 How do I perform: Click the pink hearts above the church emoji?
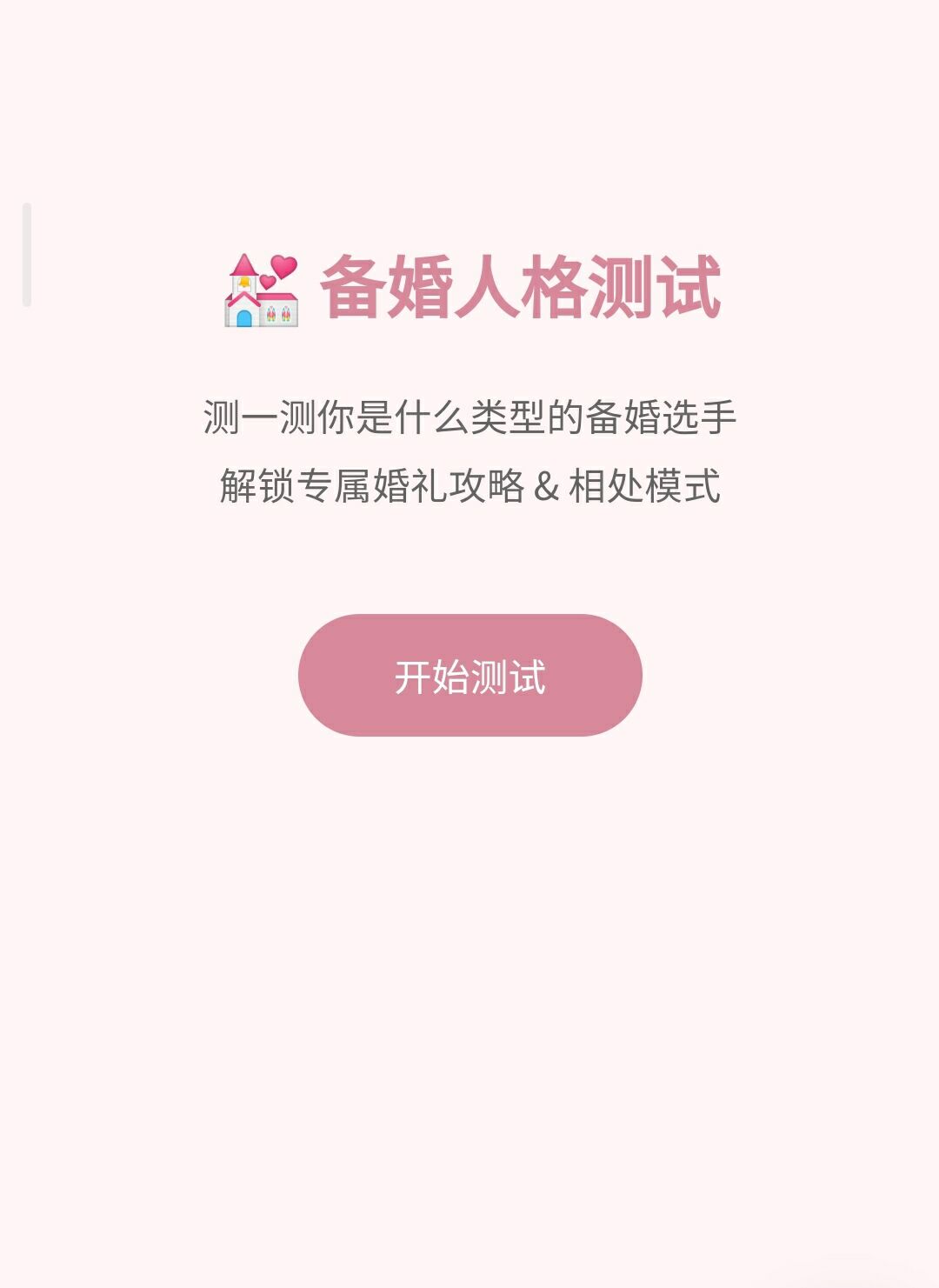pos(278,274)
